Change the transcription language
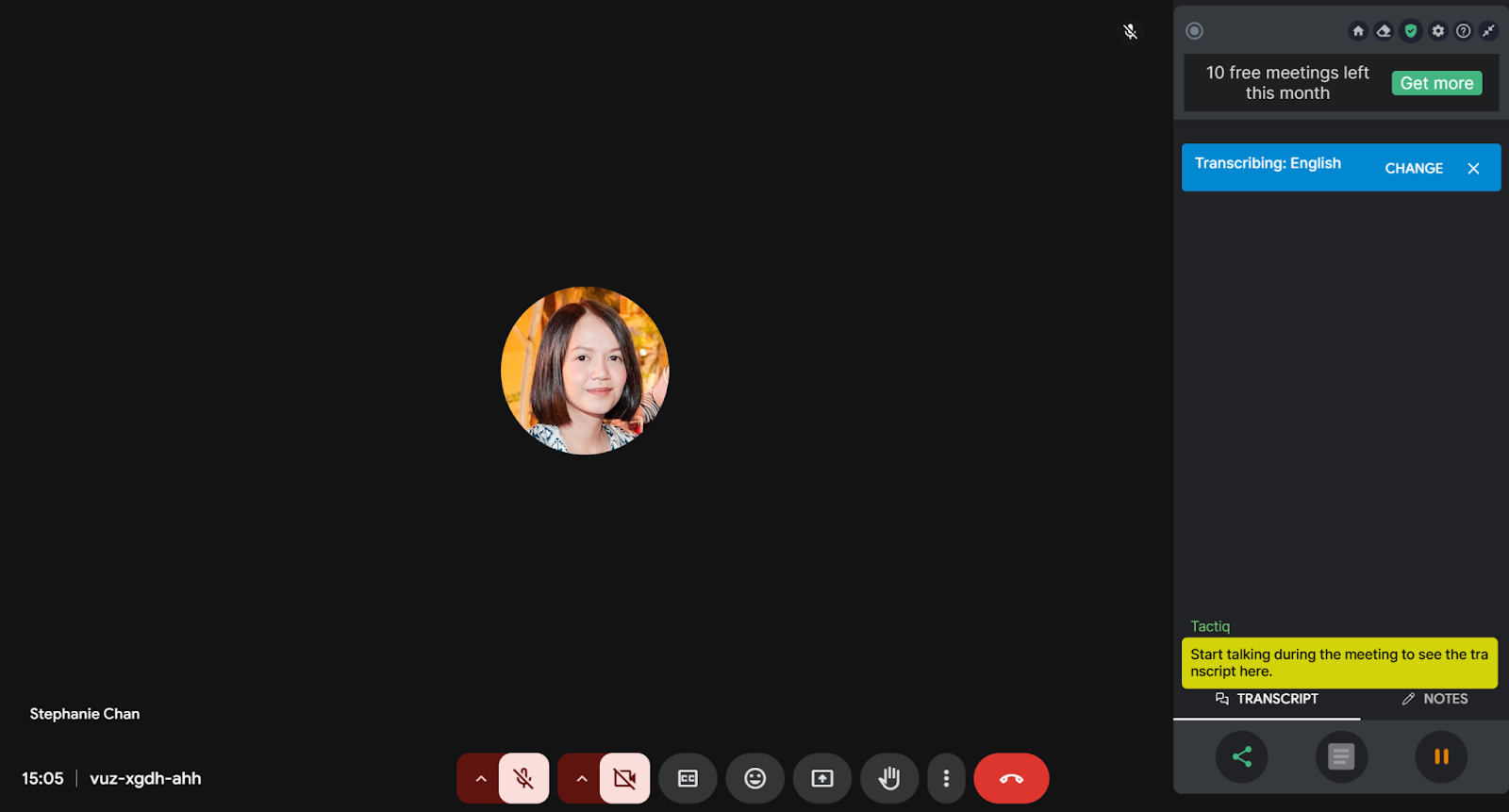 [x=1413, y=168]
